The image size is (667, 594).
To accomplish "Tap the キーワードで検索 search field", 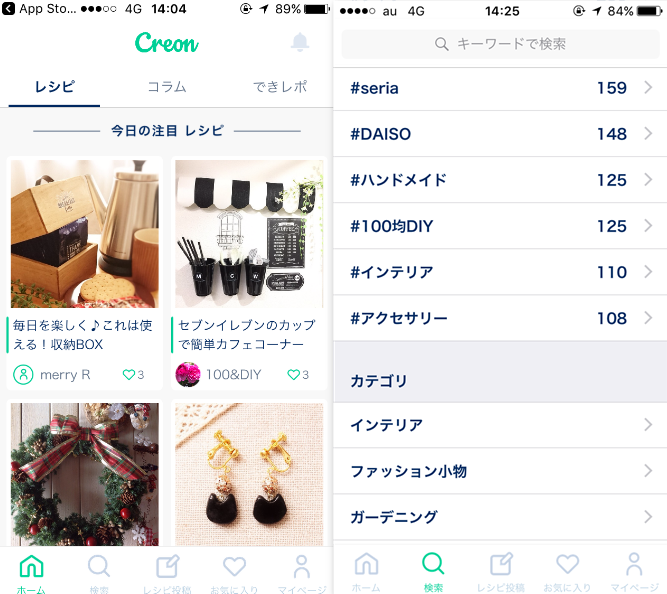I will (x=500, y=44).
